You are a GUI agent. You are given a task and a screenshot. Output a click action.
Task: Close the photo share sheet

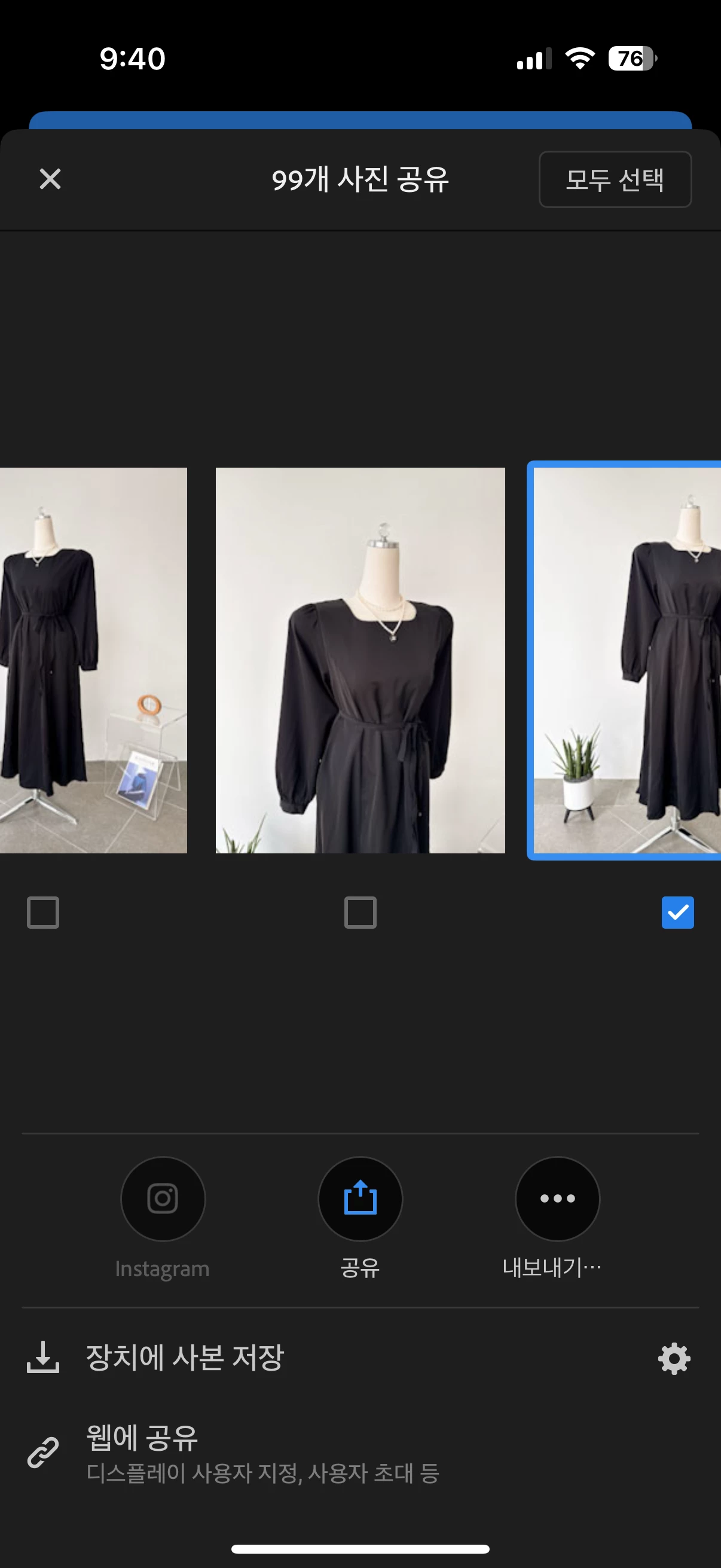pos(50,179)
